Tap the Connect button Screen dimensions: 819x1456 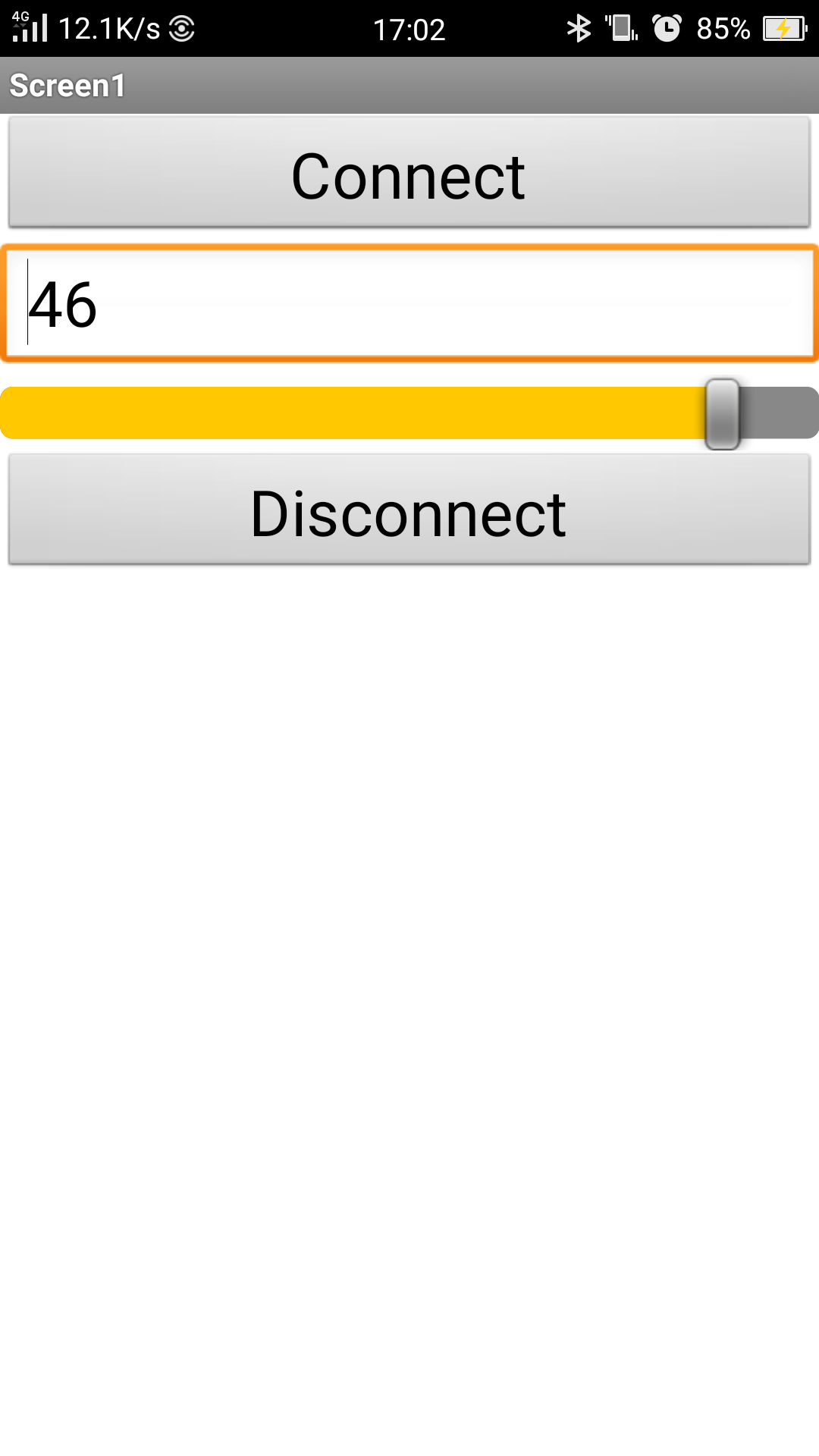click(409, 172)
